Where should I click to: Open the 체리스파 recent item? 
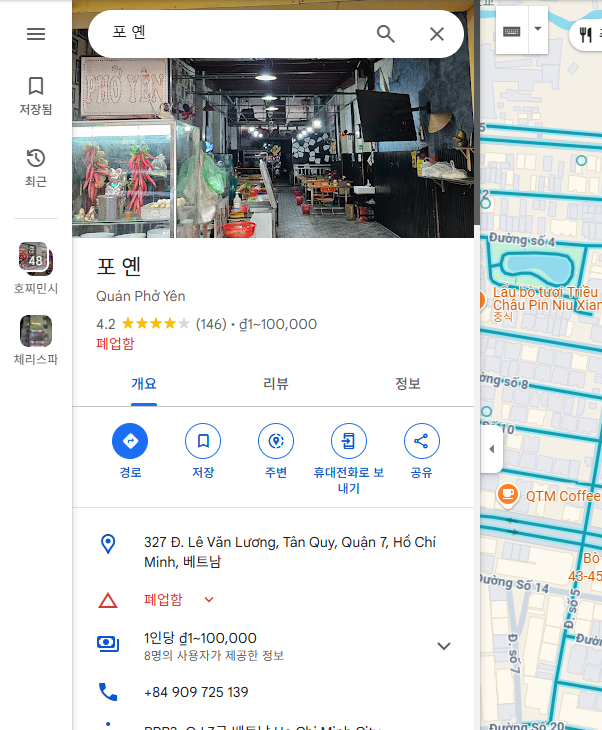[36, 339]
